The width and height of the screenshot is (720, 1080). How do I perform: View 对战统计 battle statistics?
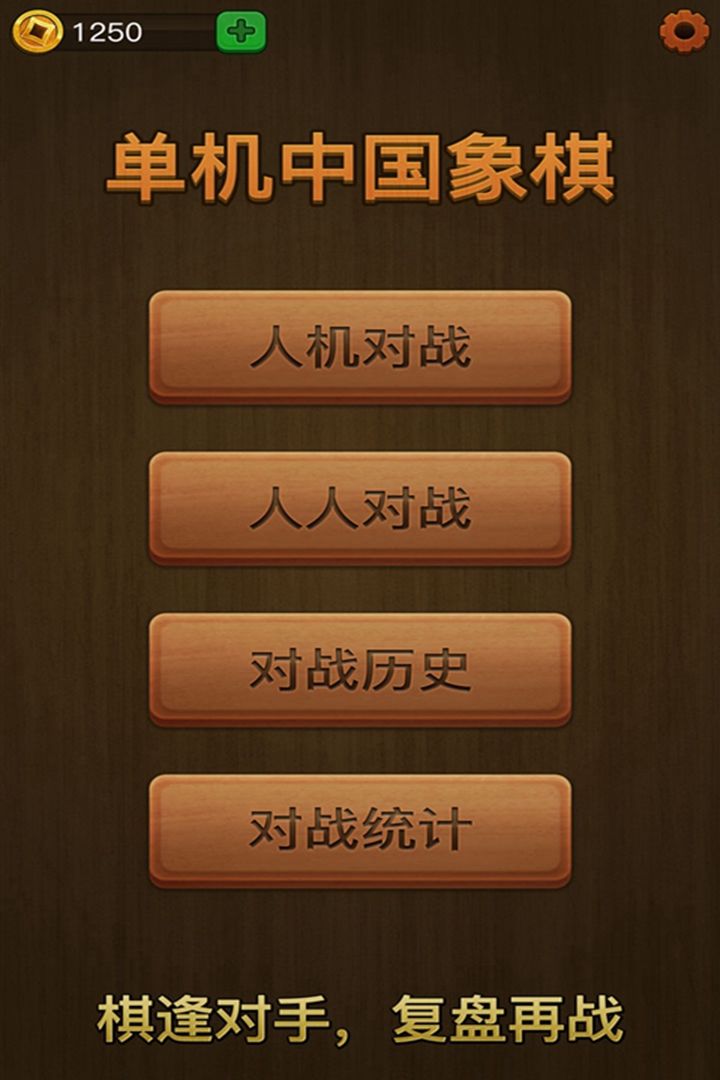[x=360, y=829]
